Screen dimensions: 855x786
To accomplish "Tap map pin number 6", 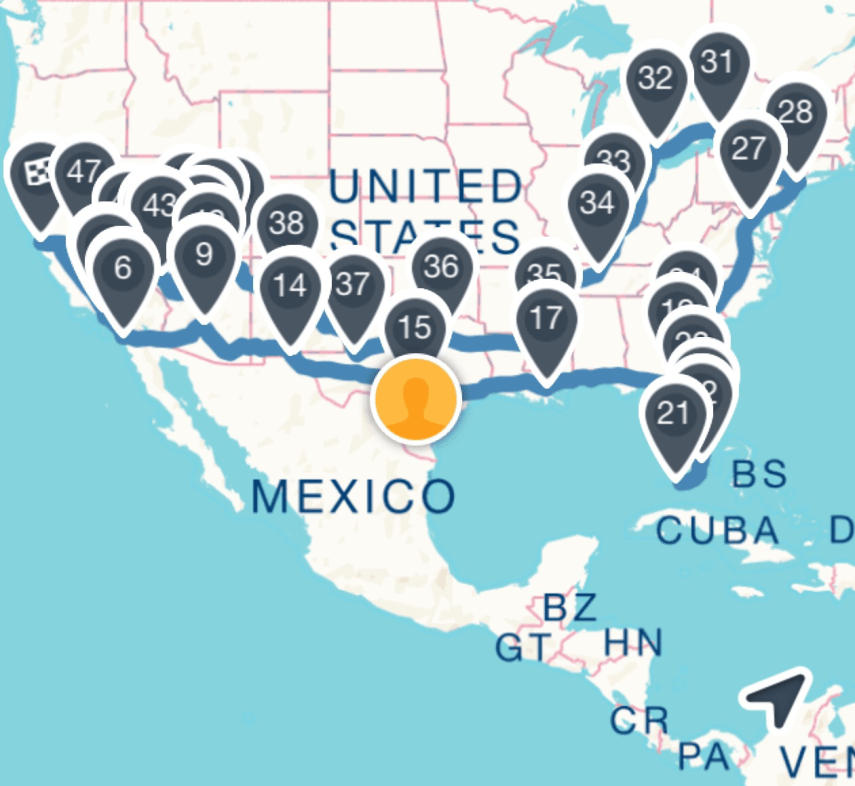I will click(123, 268).
